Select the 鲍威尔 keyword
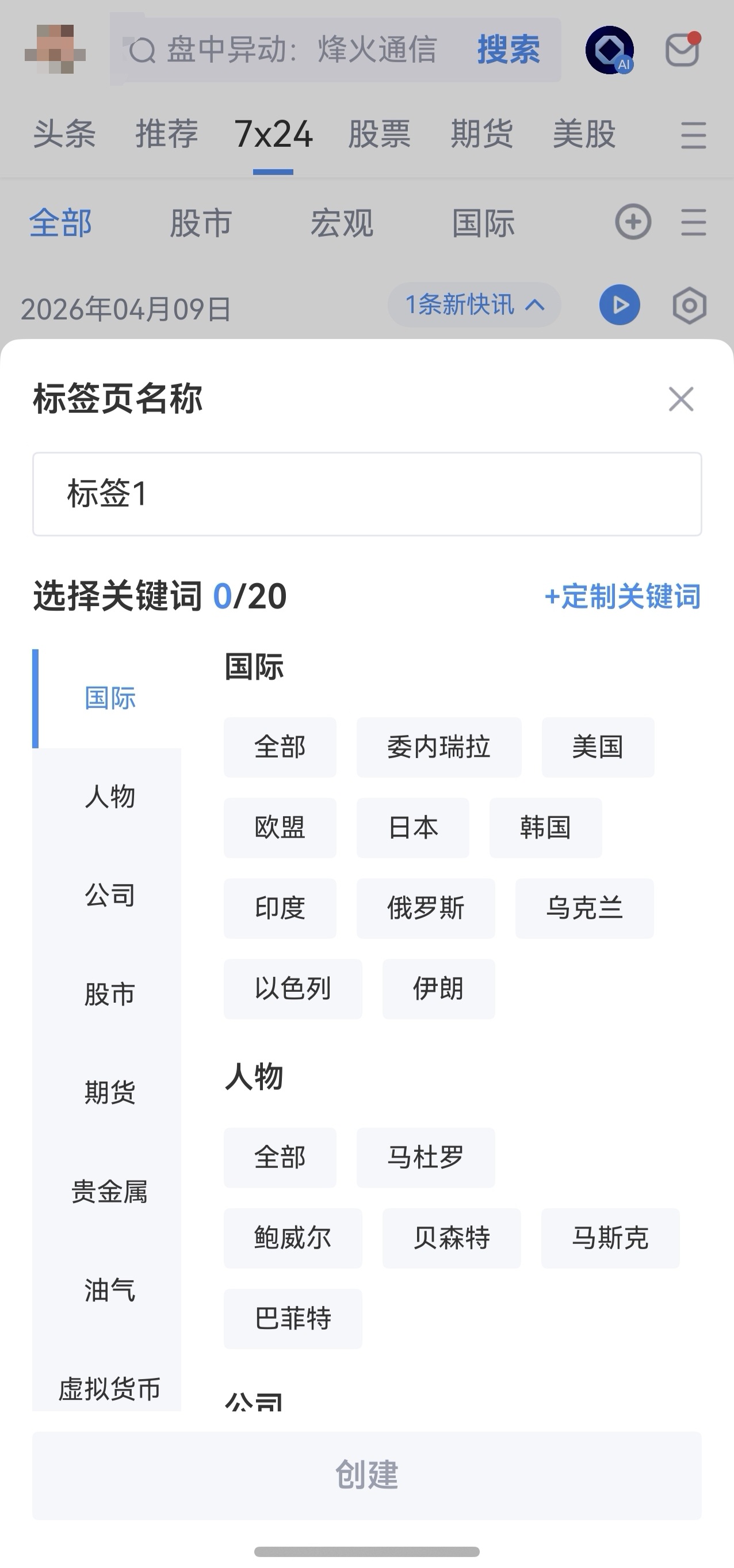 (292, 1238)
